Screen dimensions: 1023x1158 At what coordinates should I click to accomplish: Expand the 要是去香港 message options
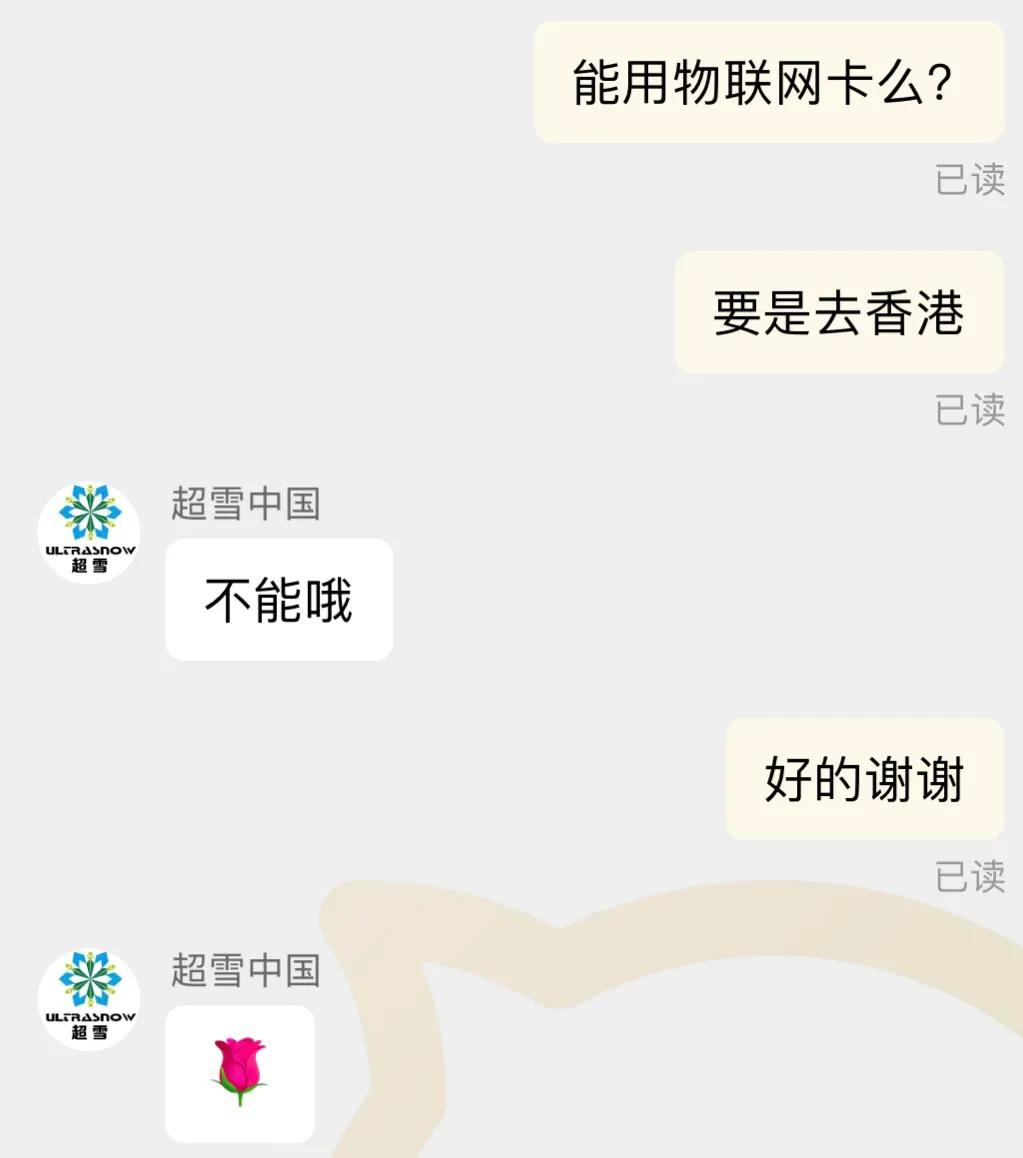coord(838,312)
